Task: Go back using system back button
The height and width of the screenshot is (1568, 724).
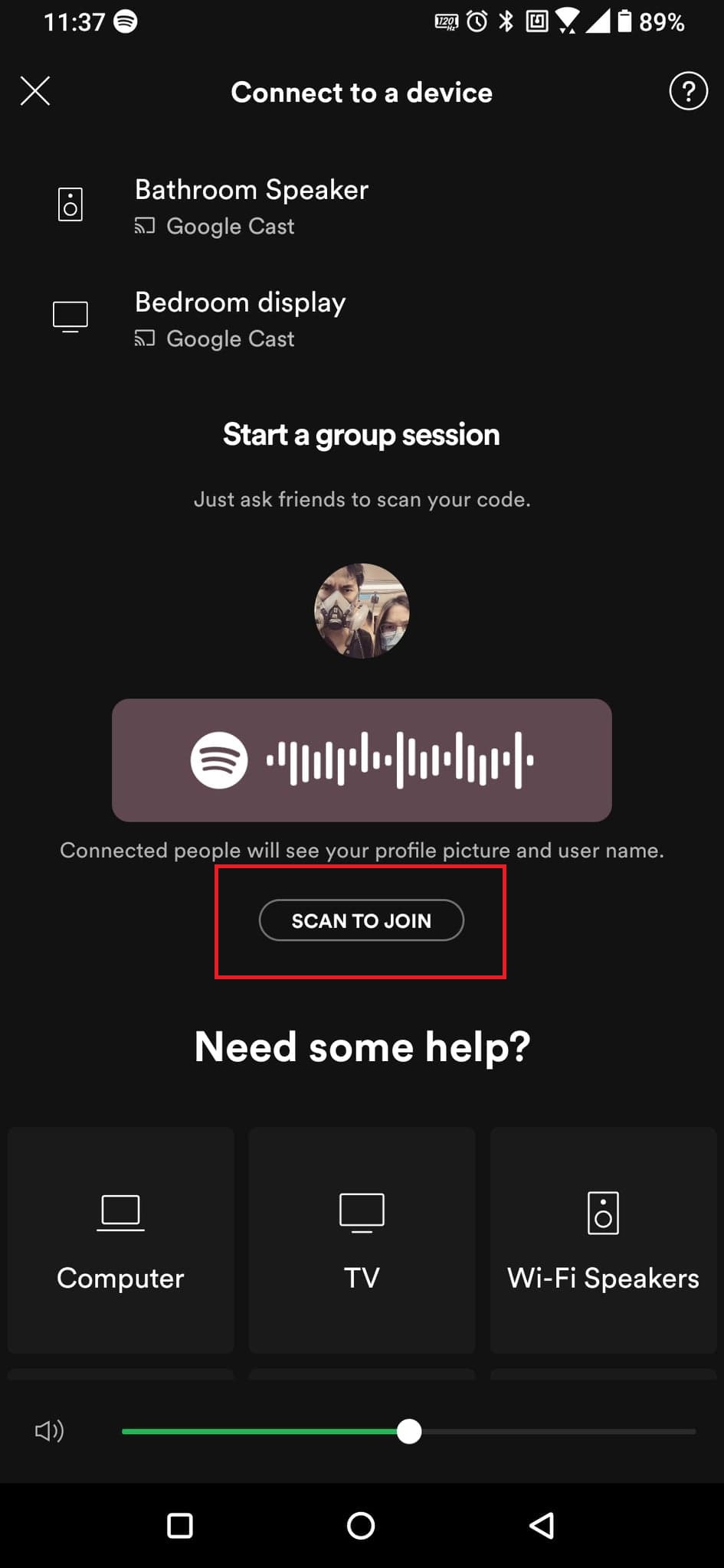Action: pyautogui.click(x=542, y=1525)
